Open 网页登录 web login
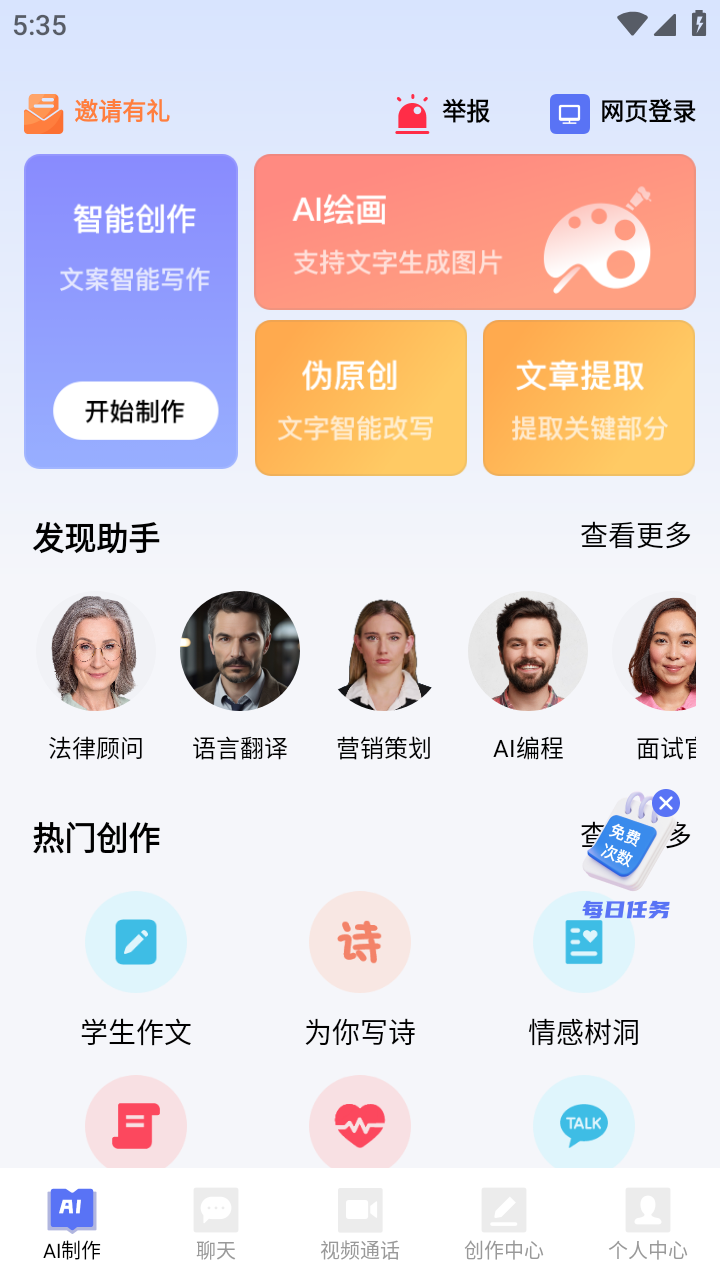Screen dimensions: 720x1280 [x=623, y=112]
